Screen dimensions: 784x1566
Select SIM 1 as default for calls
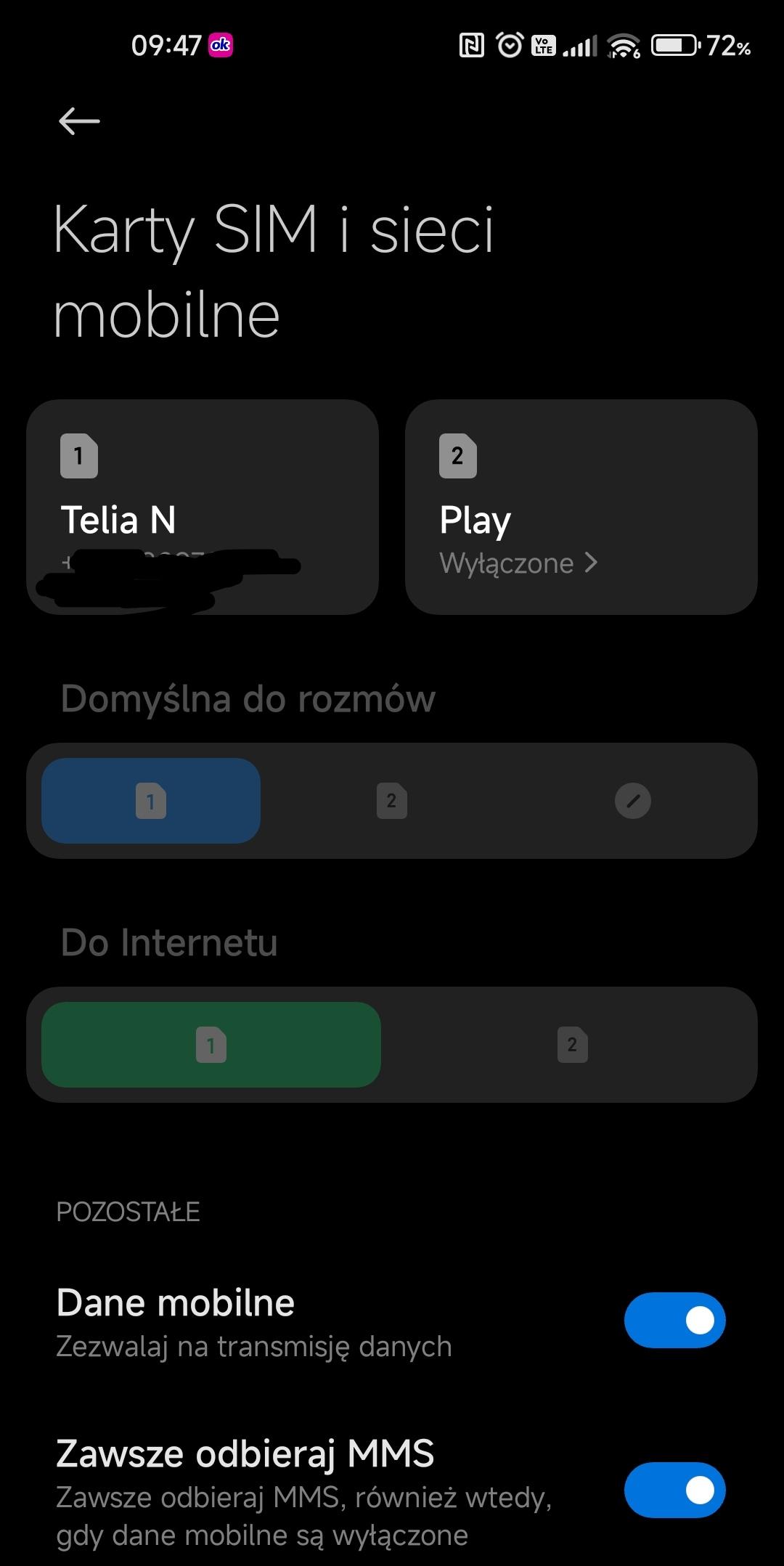[x=151, y=801]
